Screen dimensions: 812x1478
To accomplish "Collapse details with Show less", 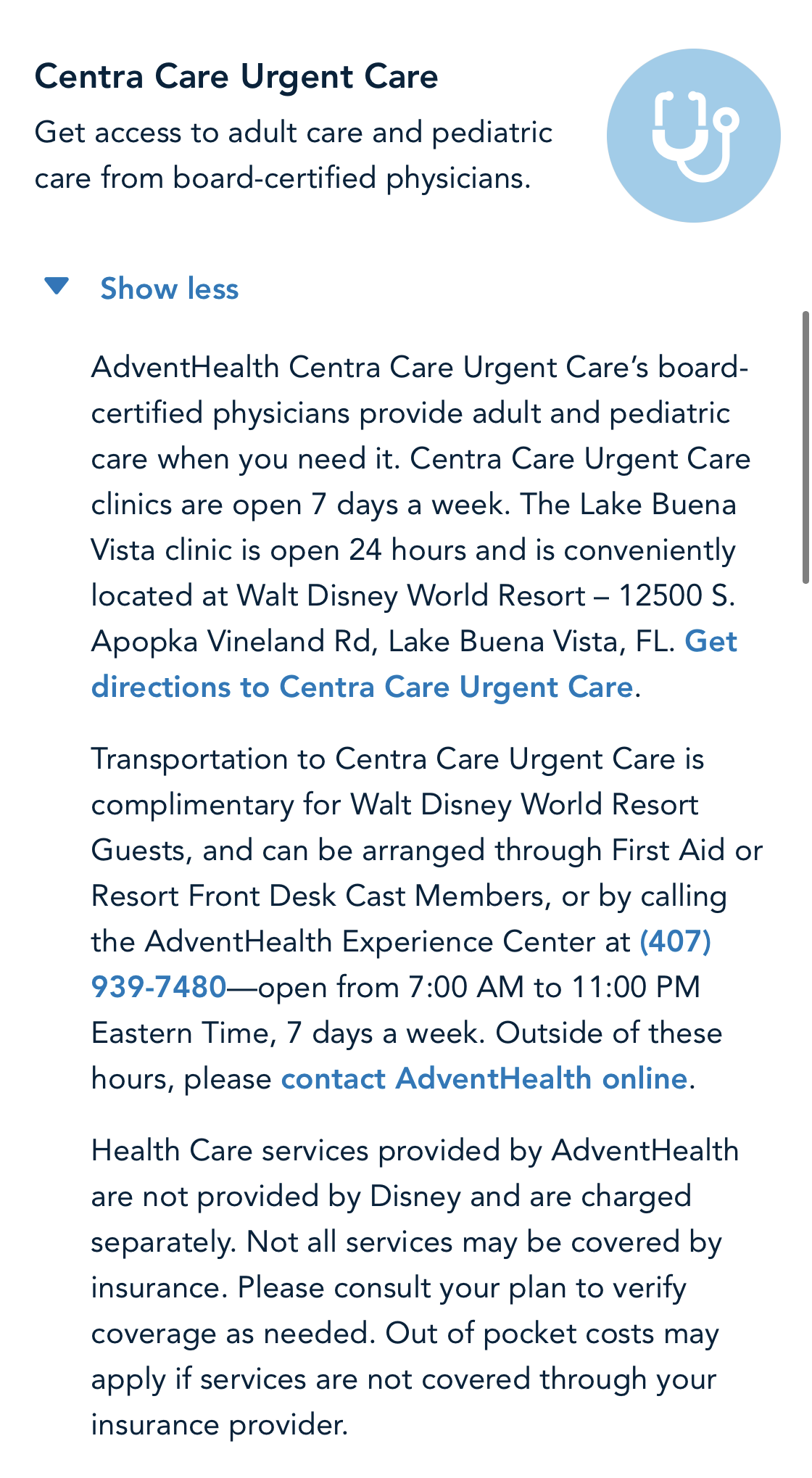I will point(168,289).
